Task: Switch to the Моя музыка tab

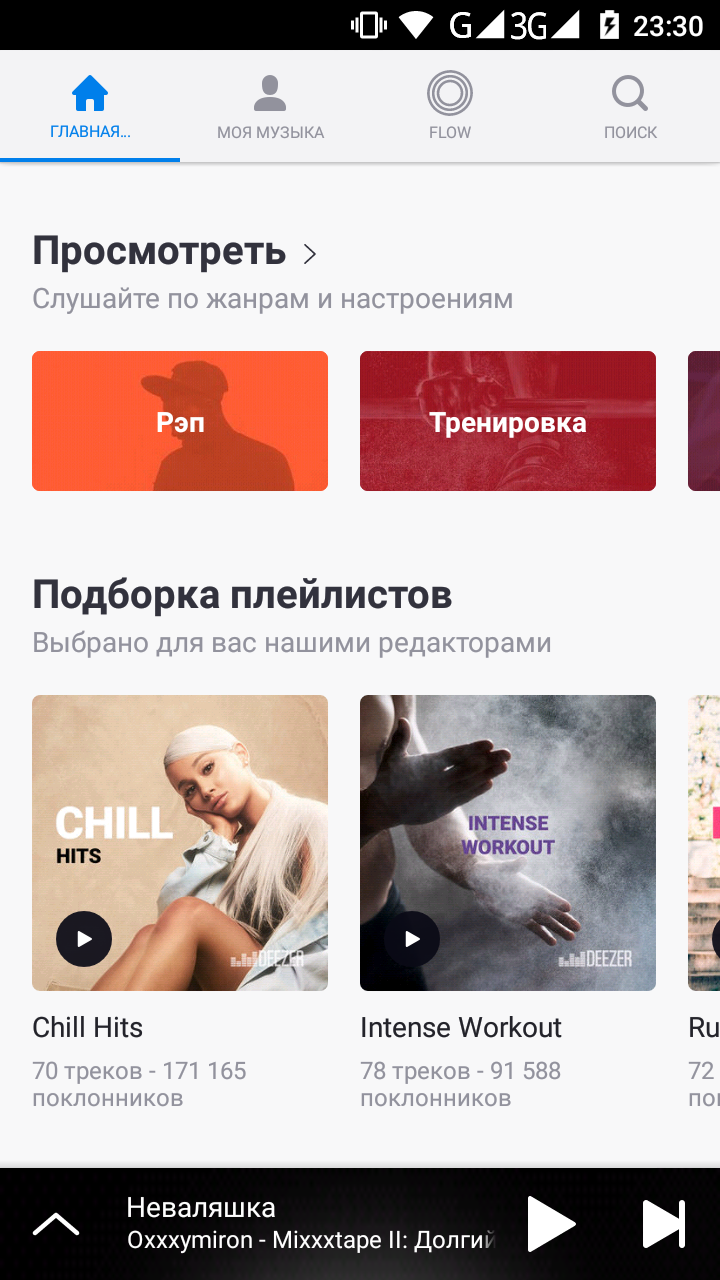Action: [x=270, y=107]
